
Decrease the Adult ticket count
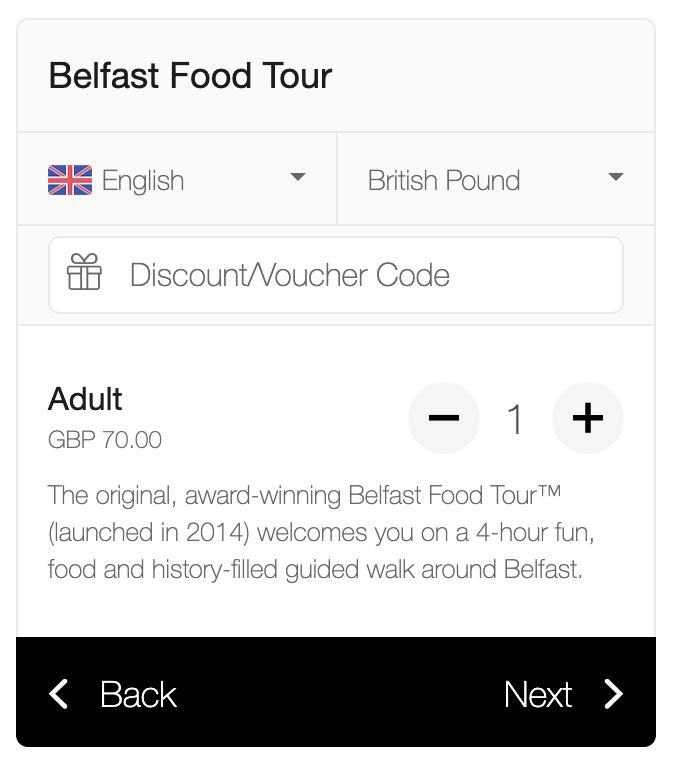[x=444, y=418]
